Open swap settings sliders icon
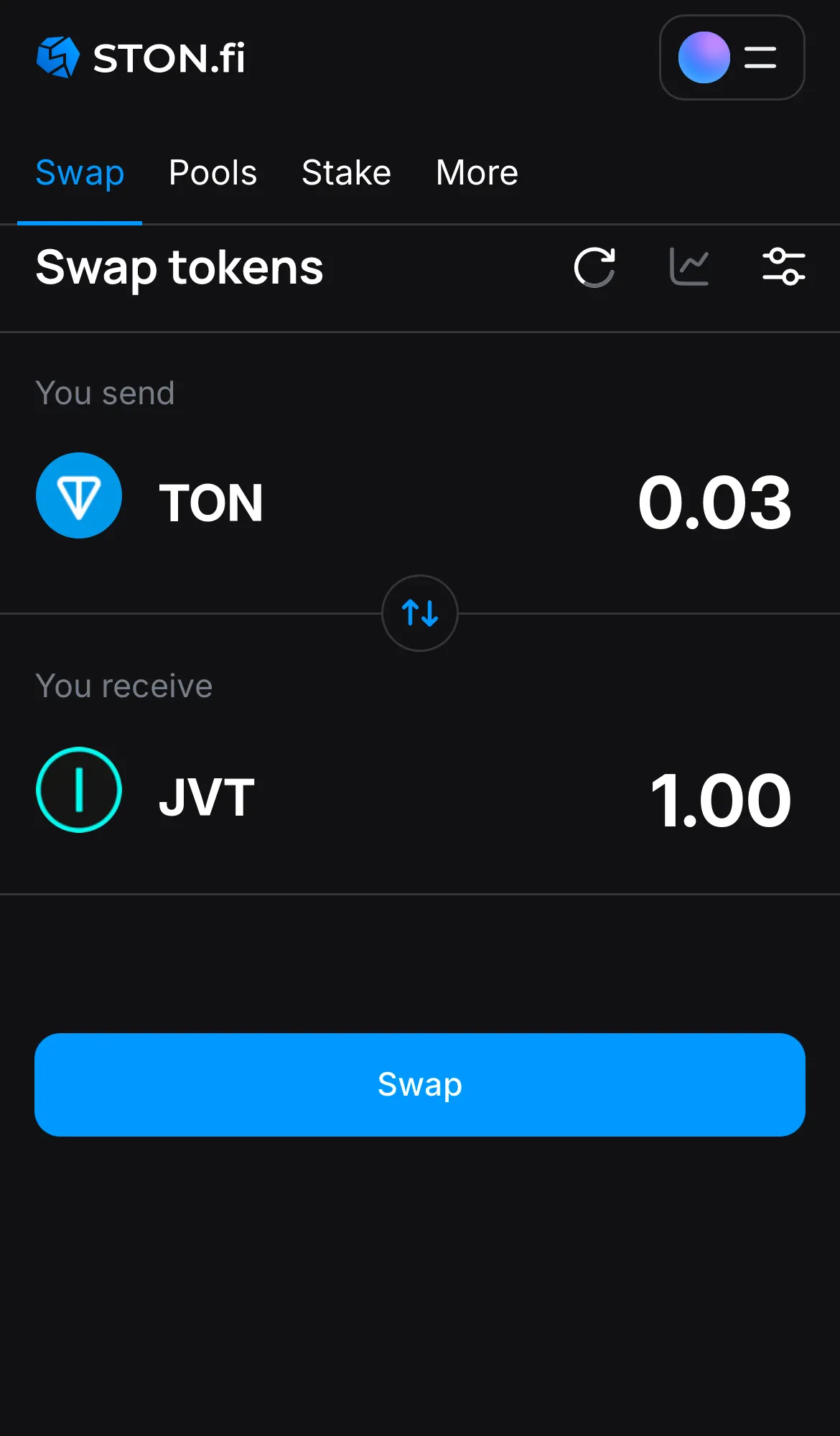Image resolution: width=840 pixels, height=1436 pixels. (783, 267)
